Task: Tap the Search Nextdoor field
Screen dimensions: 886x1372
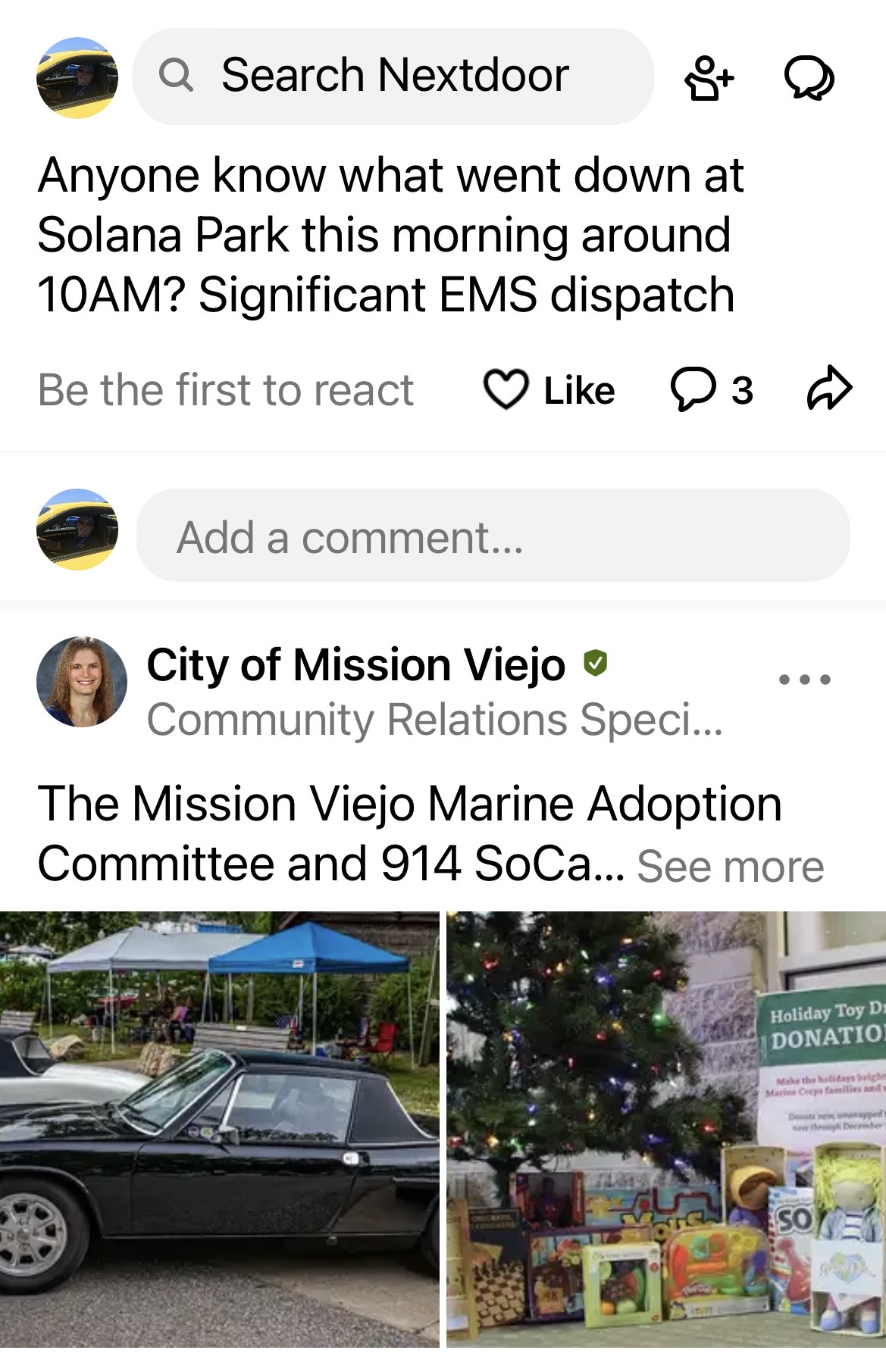Action: [393, 77]
